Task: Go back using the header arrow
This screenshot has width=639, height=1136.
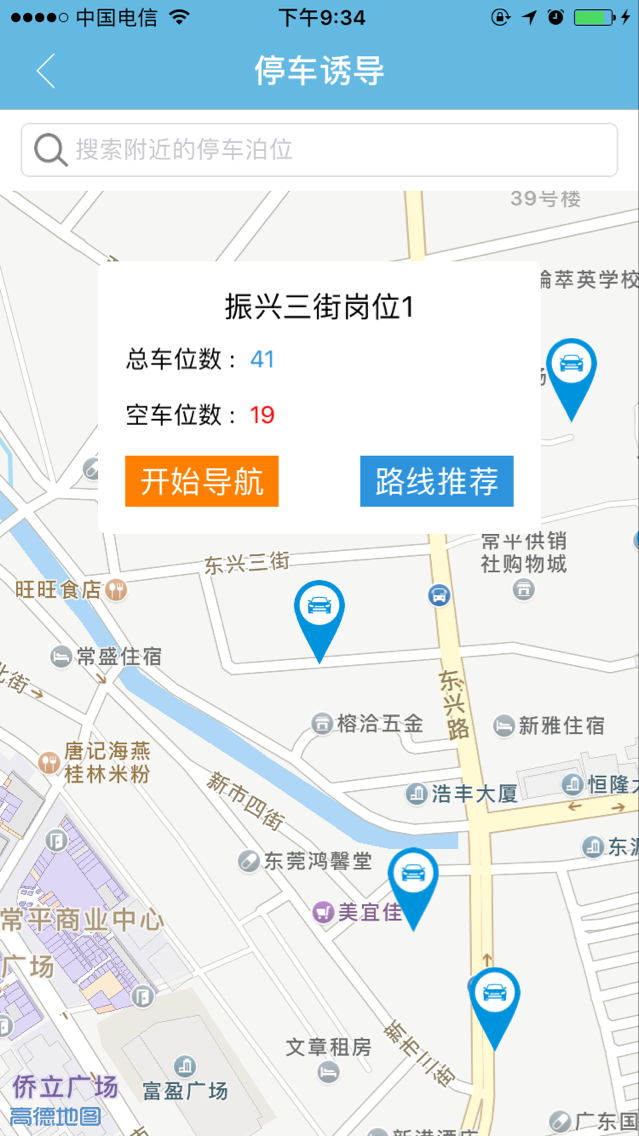Action: [x=45, y=71]
